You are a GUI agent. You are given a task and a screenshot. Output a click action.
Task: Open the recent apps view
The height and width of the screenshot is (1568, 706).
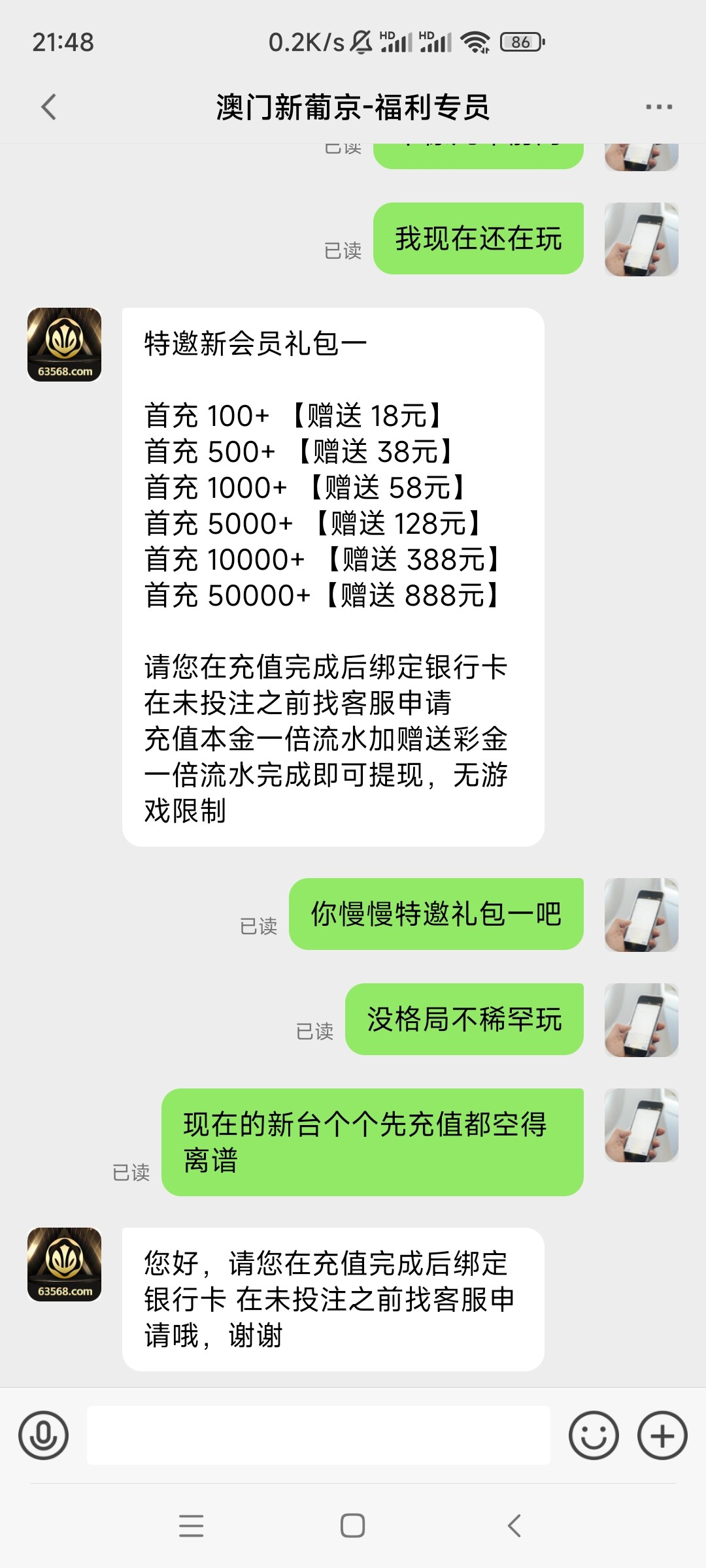coord(191,1526)
